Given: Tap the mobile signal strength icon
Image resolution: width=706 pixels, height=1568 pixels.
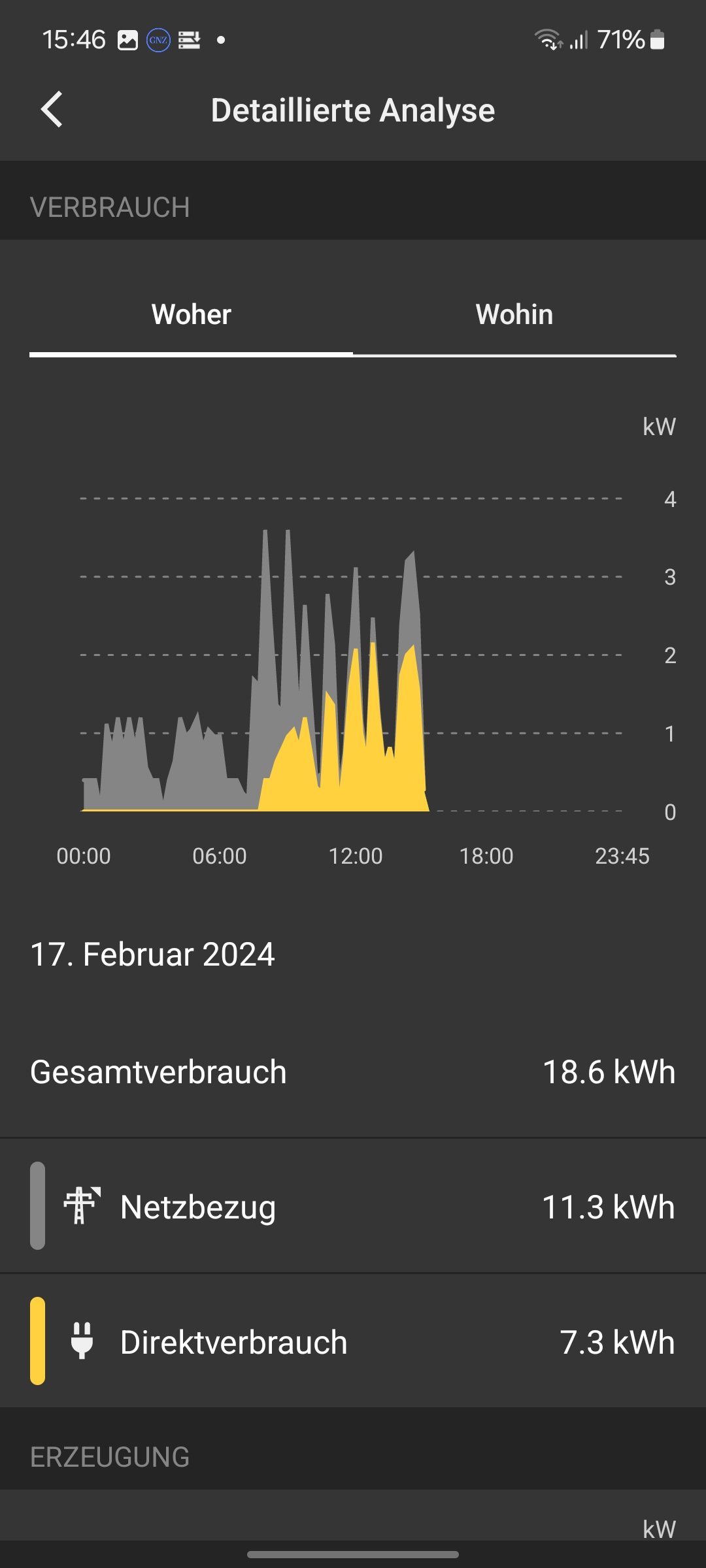Looking at the screenshot, I should (579, 41).
